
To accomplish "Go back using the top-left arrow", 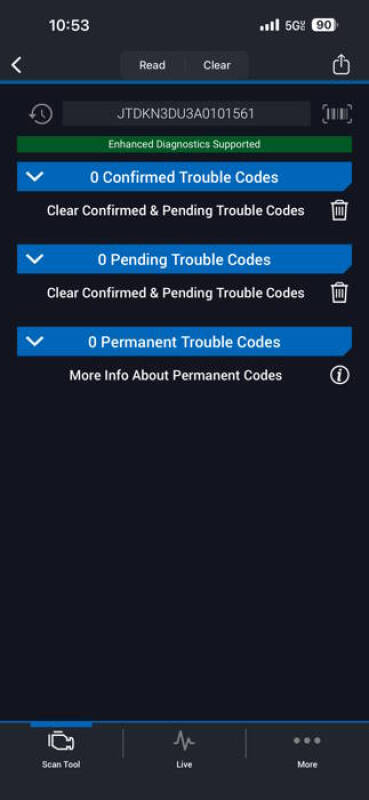I will pyautogui.click(x=17, y=65).
